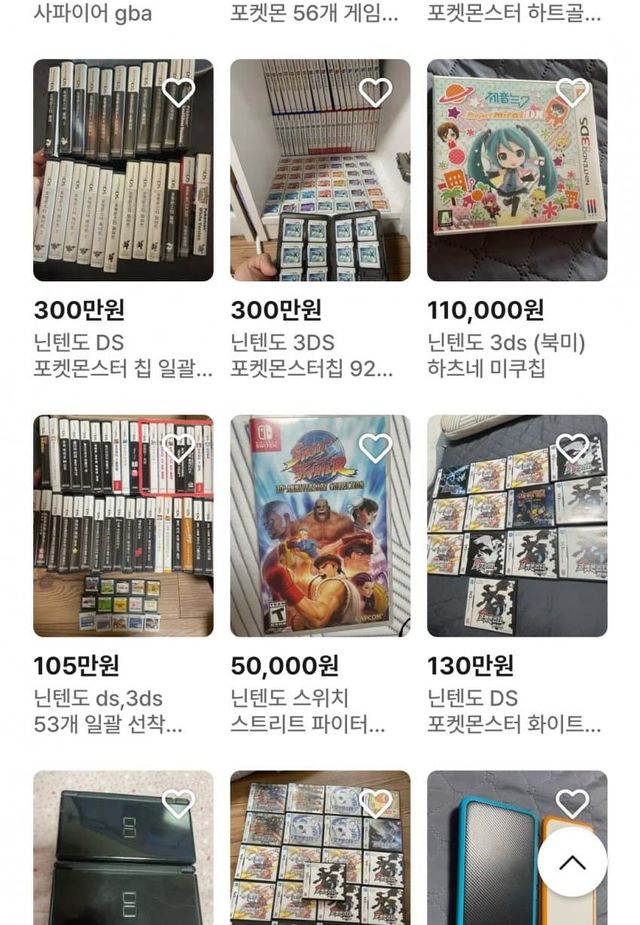Viewport: 640px width, 925px height.
Task: Favorite the 닌텐도 3DS 포켓몬스터칩 listing
Action: click(x=375, y=93)
